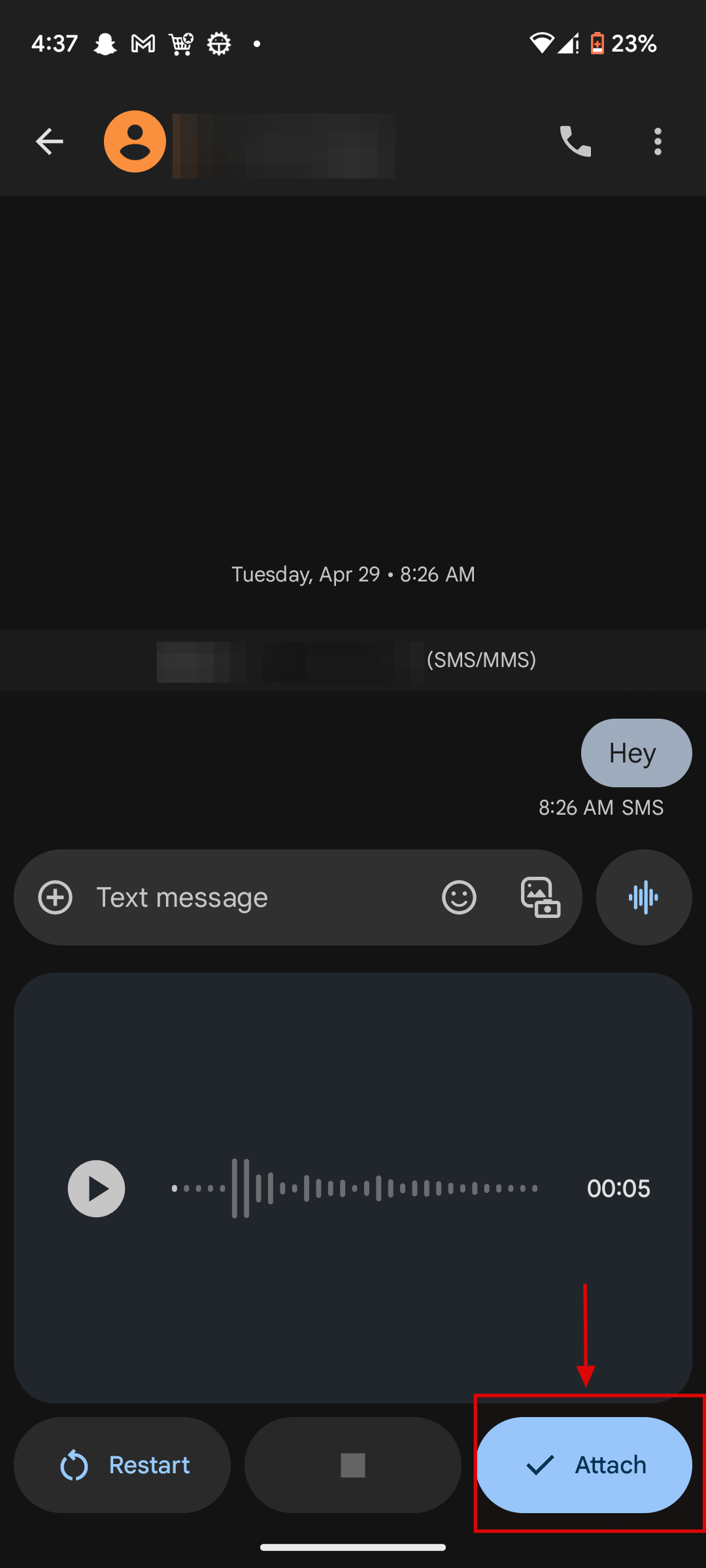Attach the recorded audio

tap(584, 1465)
